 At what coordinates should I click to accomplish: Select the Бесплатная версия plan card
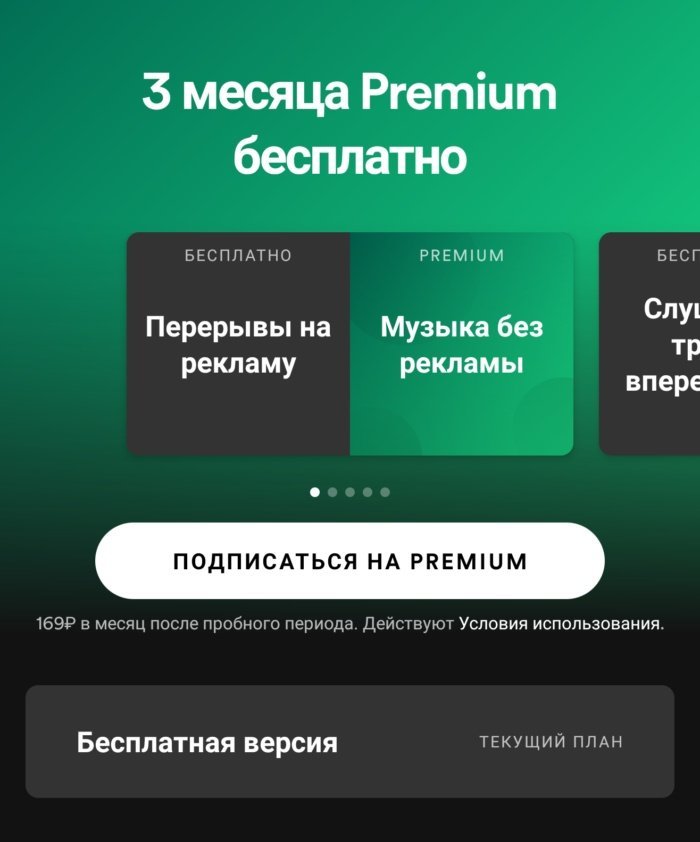point(350,742)
